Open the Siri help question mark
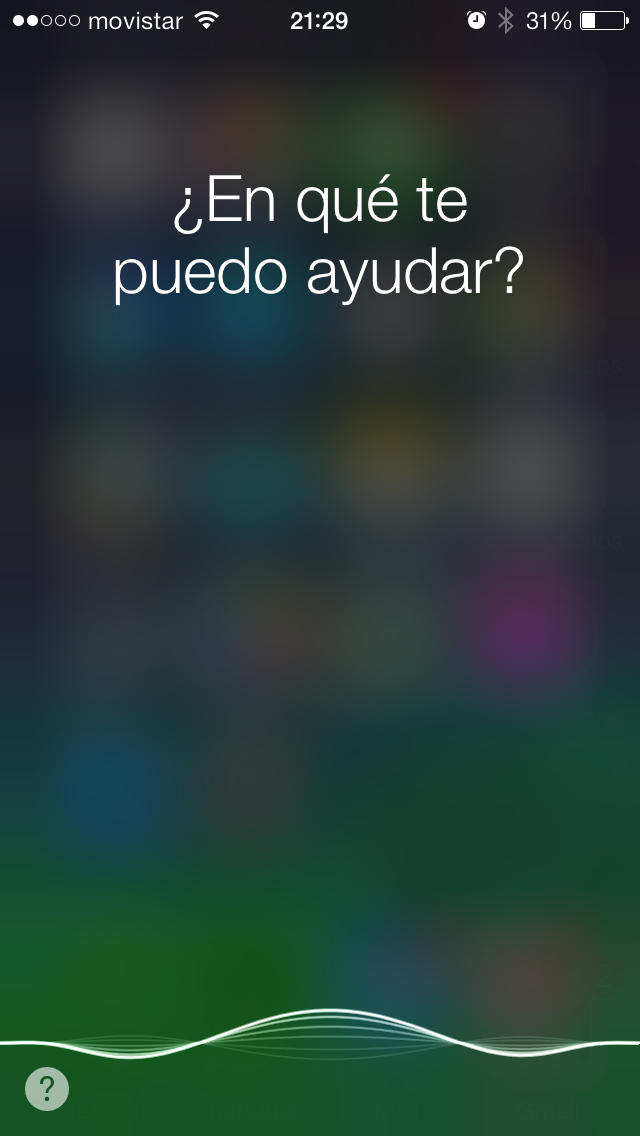640x1136 pixels. point(47,1088)
